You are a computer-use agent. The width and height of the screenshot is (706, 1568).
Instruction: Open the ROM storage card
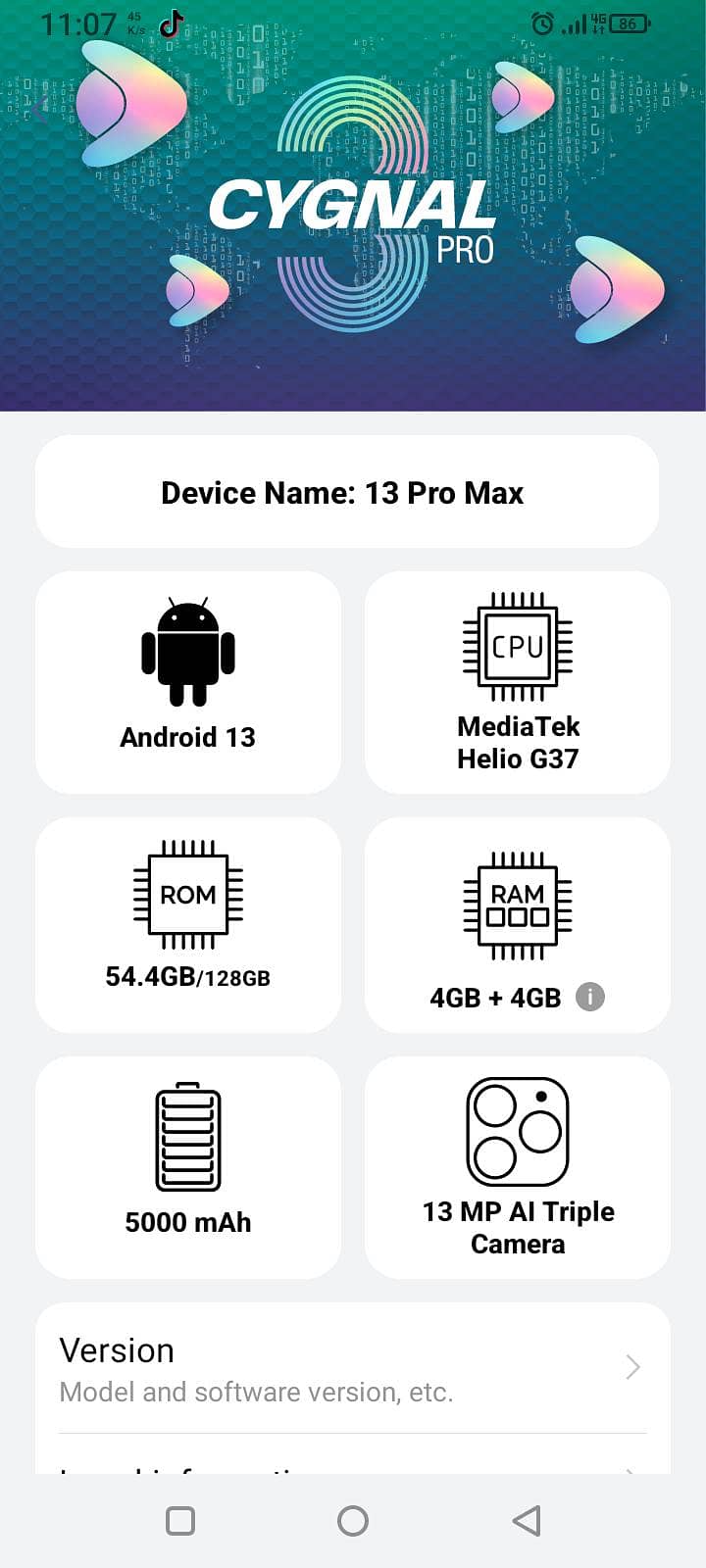coord(188,923)
